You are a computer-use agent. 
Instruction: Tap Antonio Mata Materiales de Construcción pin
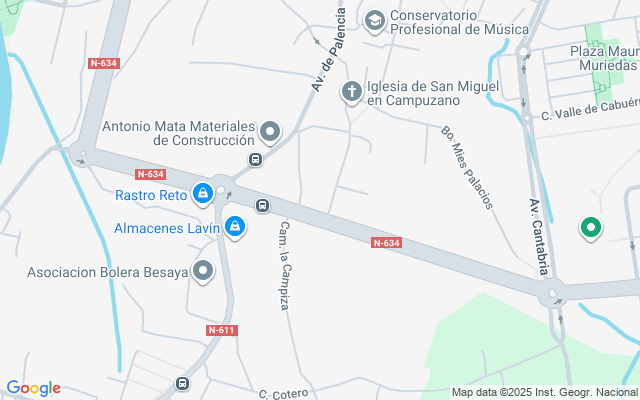(x=270, y=132)
